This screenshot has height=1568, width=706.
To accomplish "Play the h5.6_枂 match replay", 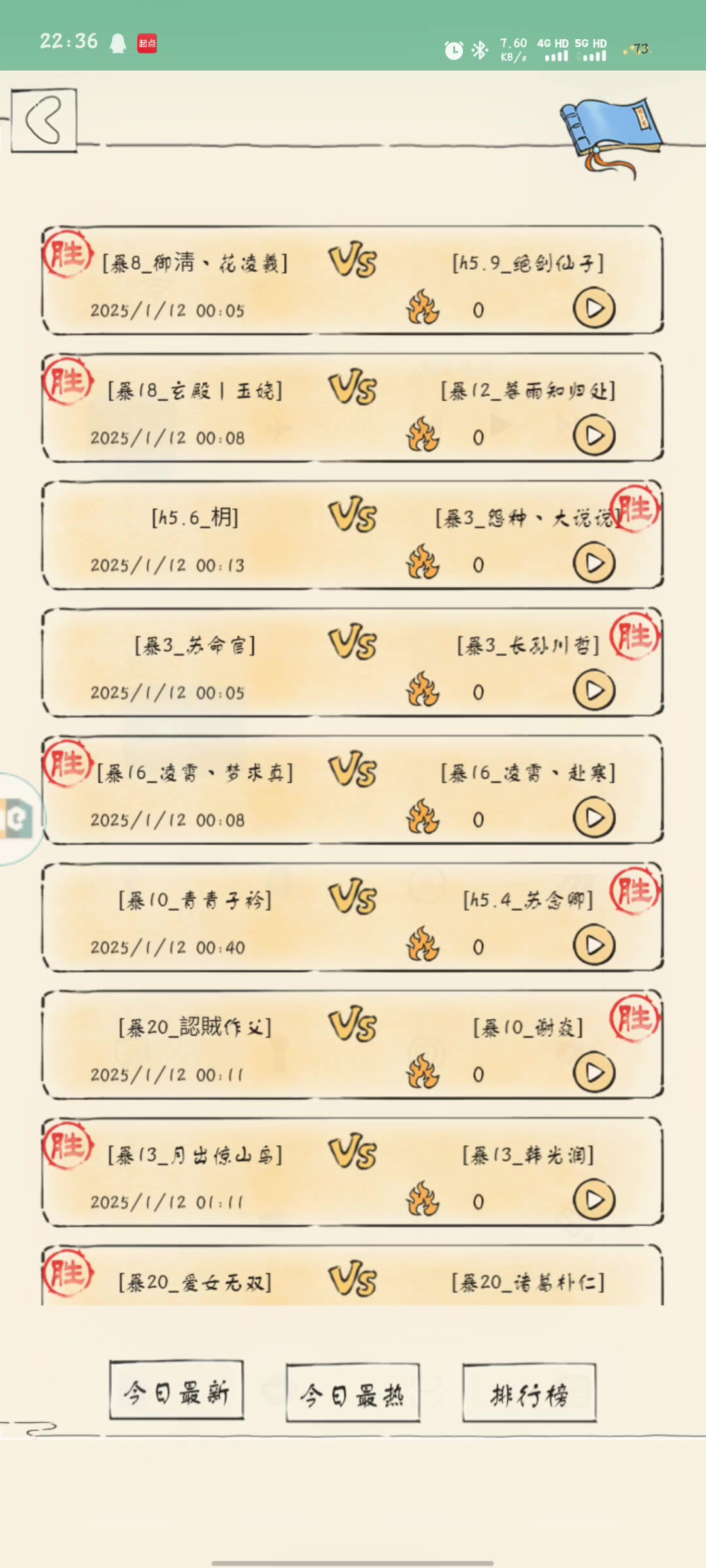I will tap(594, 563).
